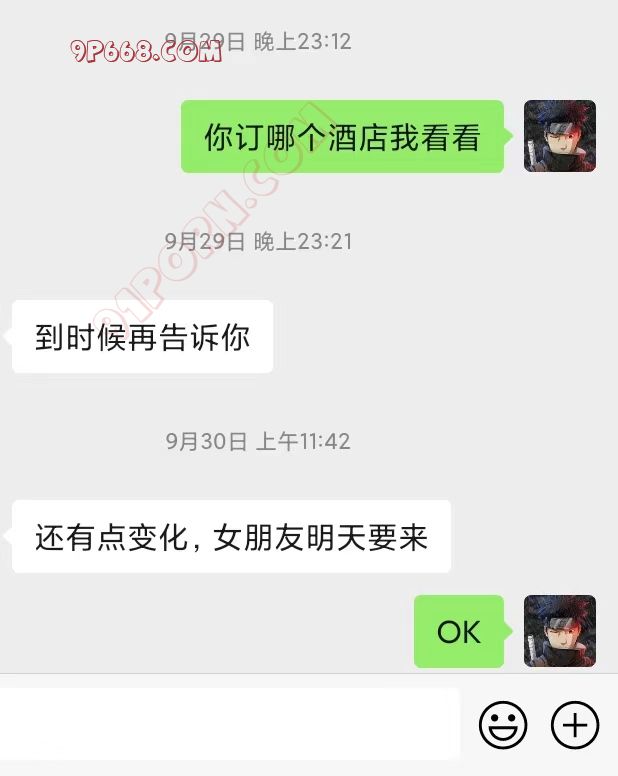
Task: Open the emoji picker
Action: 502,725
